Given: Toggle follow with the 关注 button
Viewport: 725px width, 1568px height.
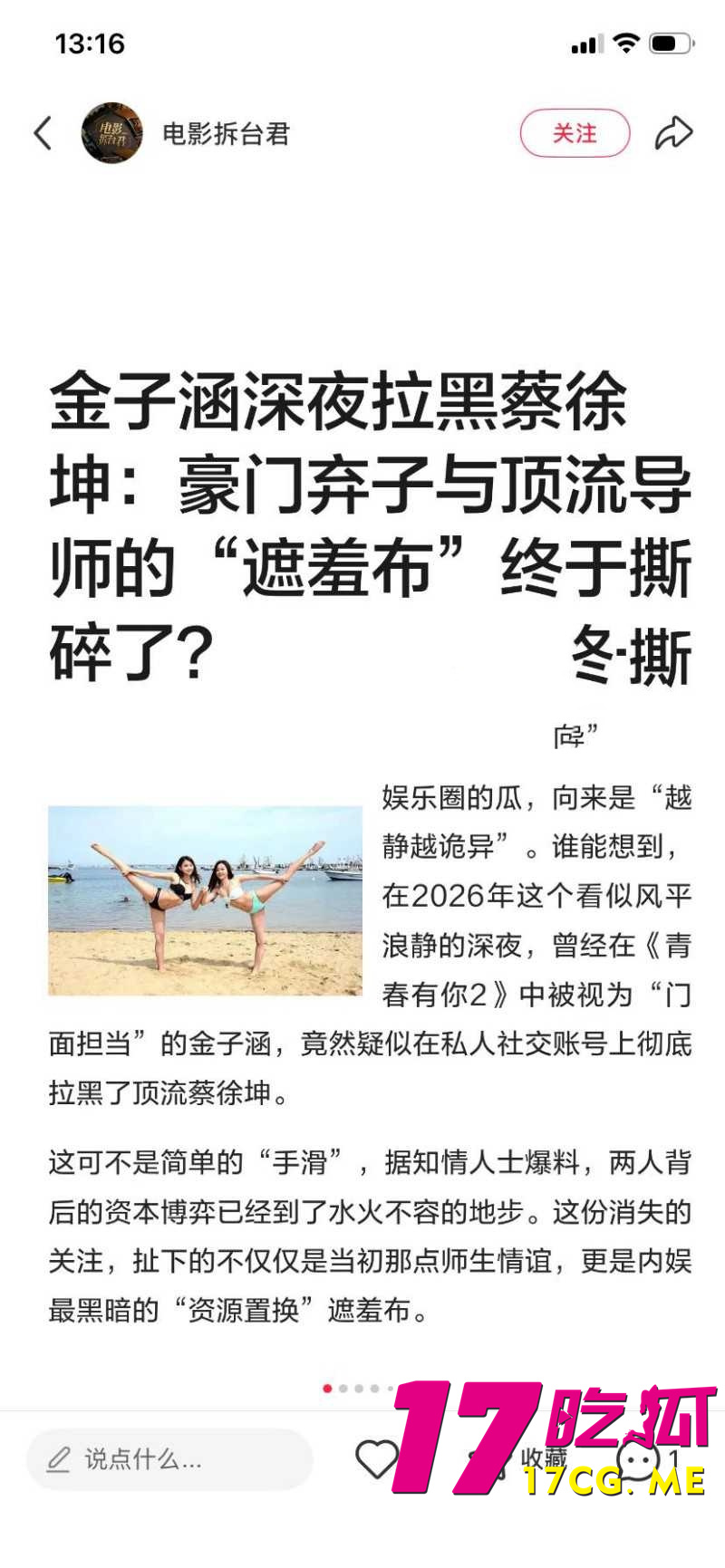Looking at the screenshot, I should tap(576, 132).
